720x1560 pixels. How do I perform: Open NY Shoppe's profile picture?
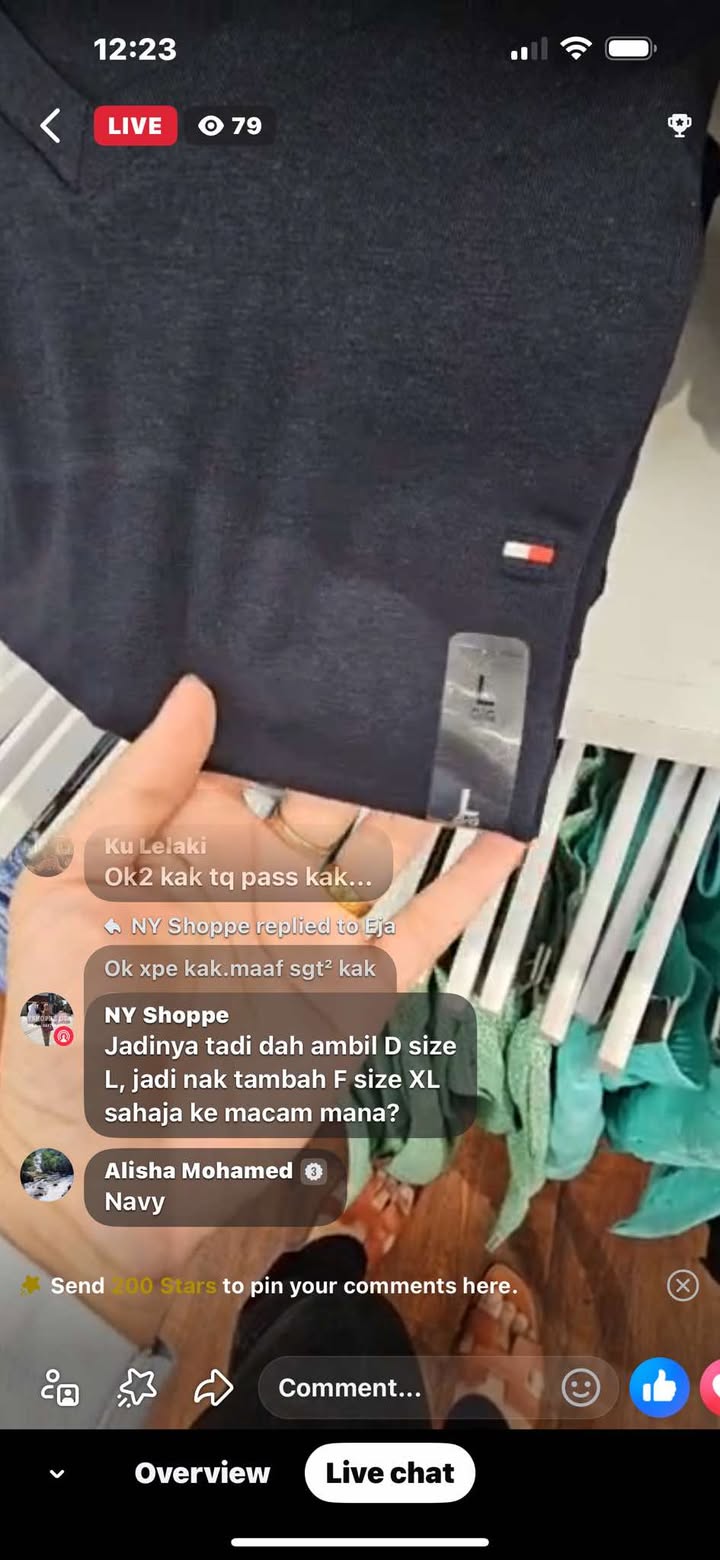coord(47,1020)
